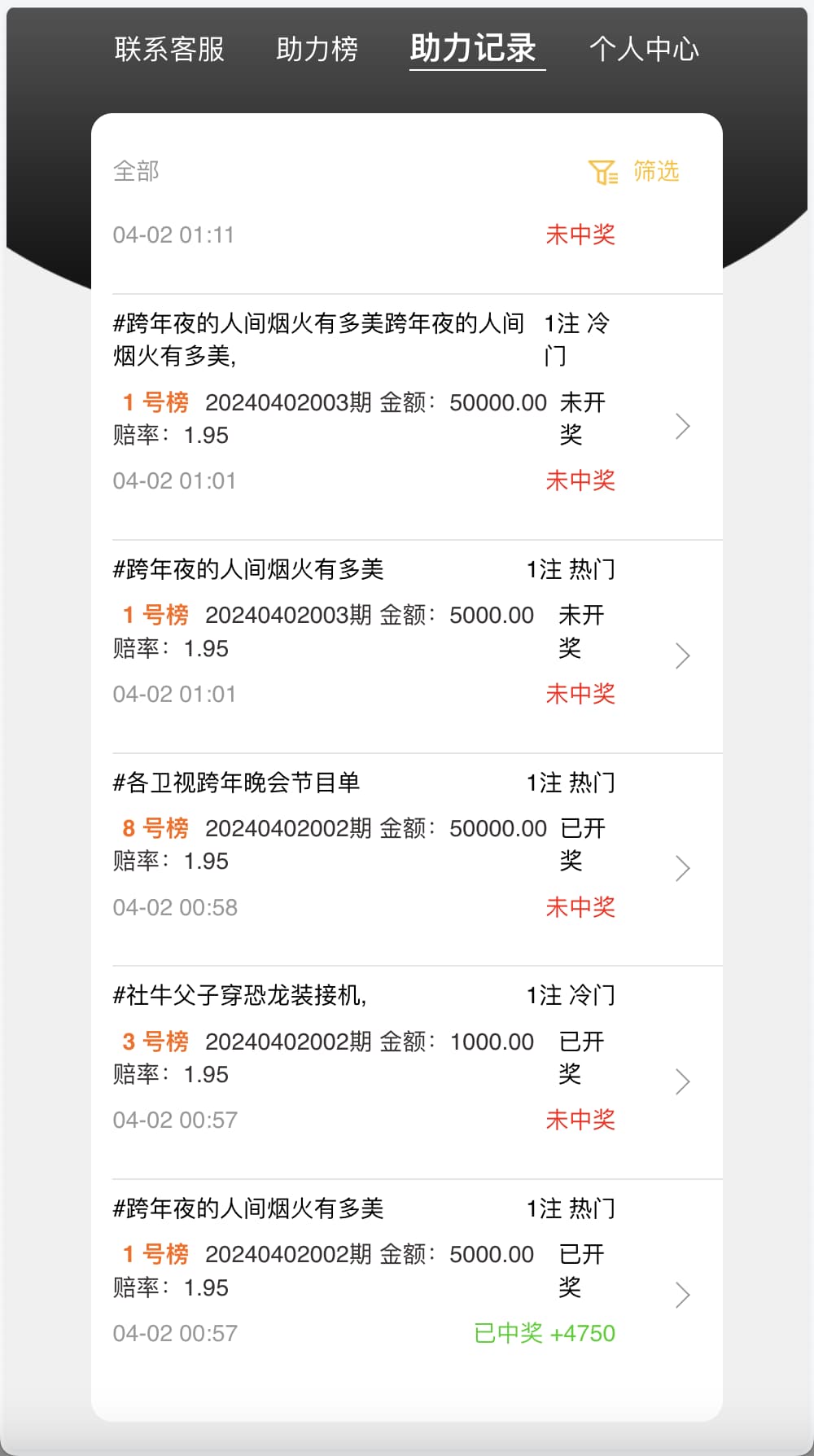Viewport: 814px width, 1456px height.
Task: Select the 助力记录 tab
Action: click(x=473, y=49)
